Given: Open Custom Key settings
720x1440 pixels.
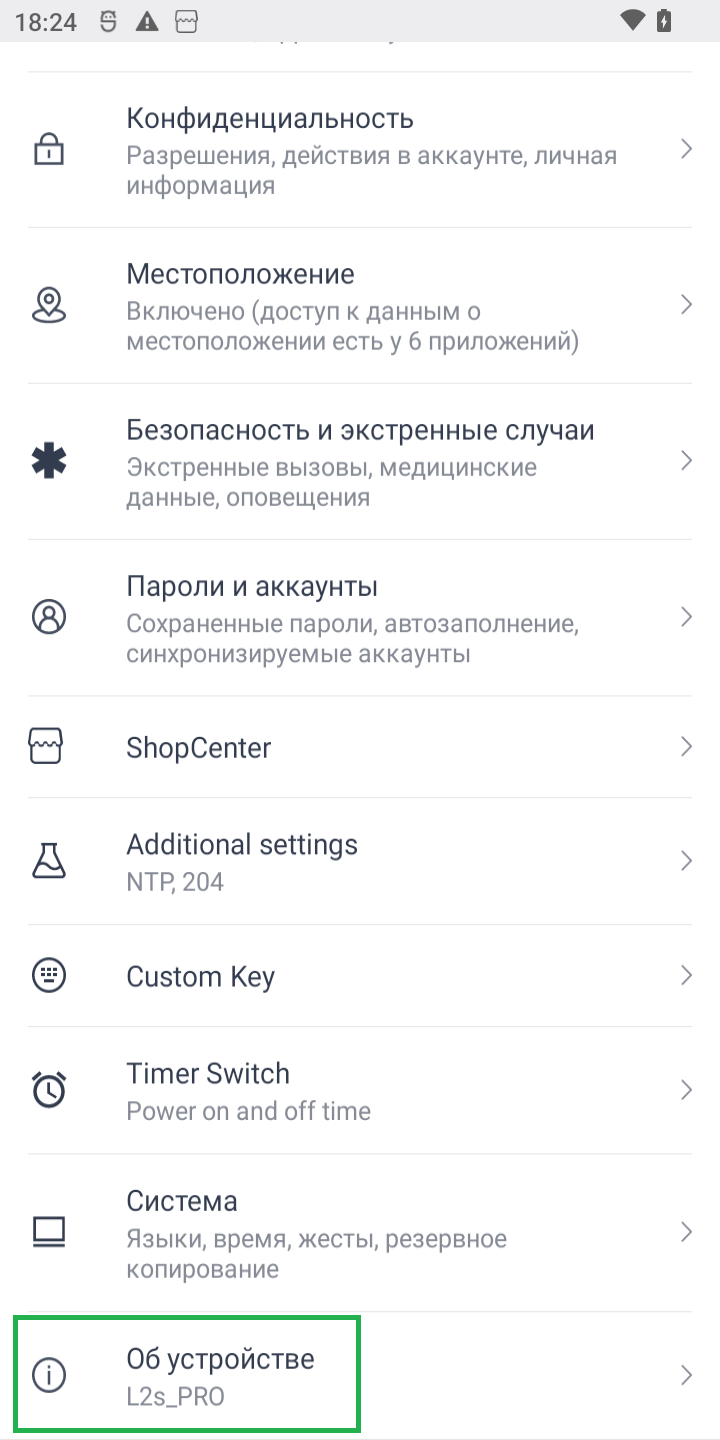Looking at the screenshot, I should click(x=360, y=976).
